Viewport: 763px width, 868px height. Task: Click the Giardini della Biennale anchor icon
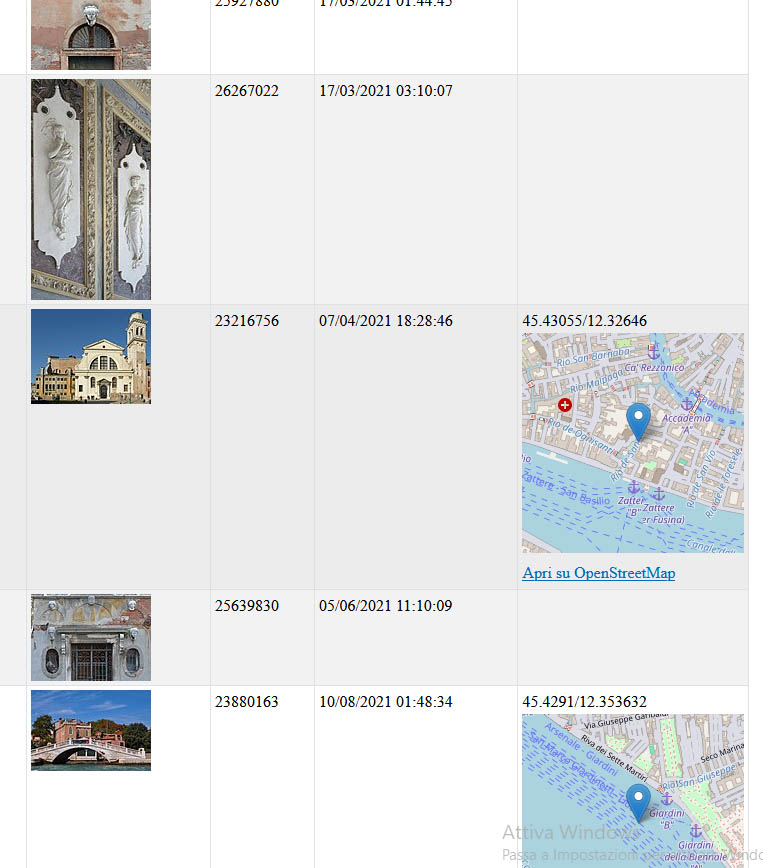click(696, 829)
